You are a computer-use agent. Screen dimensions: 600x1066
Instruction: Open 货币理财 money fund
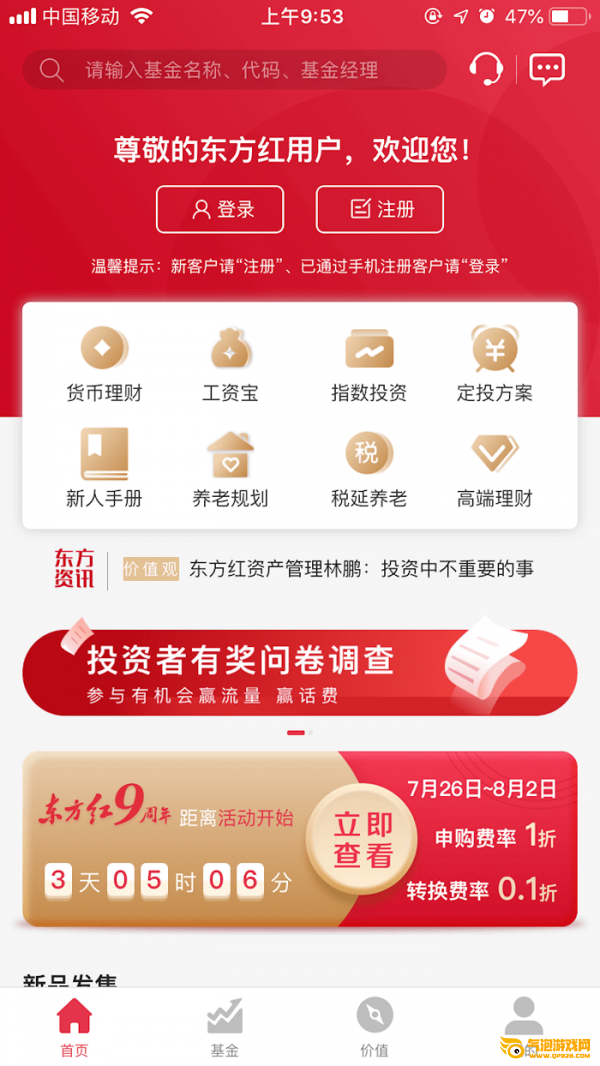[x=104, y=364]
